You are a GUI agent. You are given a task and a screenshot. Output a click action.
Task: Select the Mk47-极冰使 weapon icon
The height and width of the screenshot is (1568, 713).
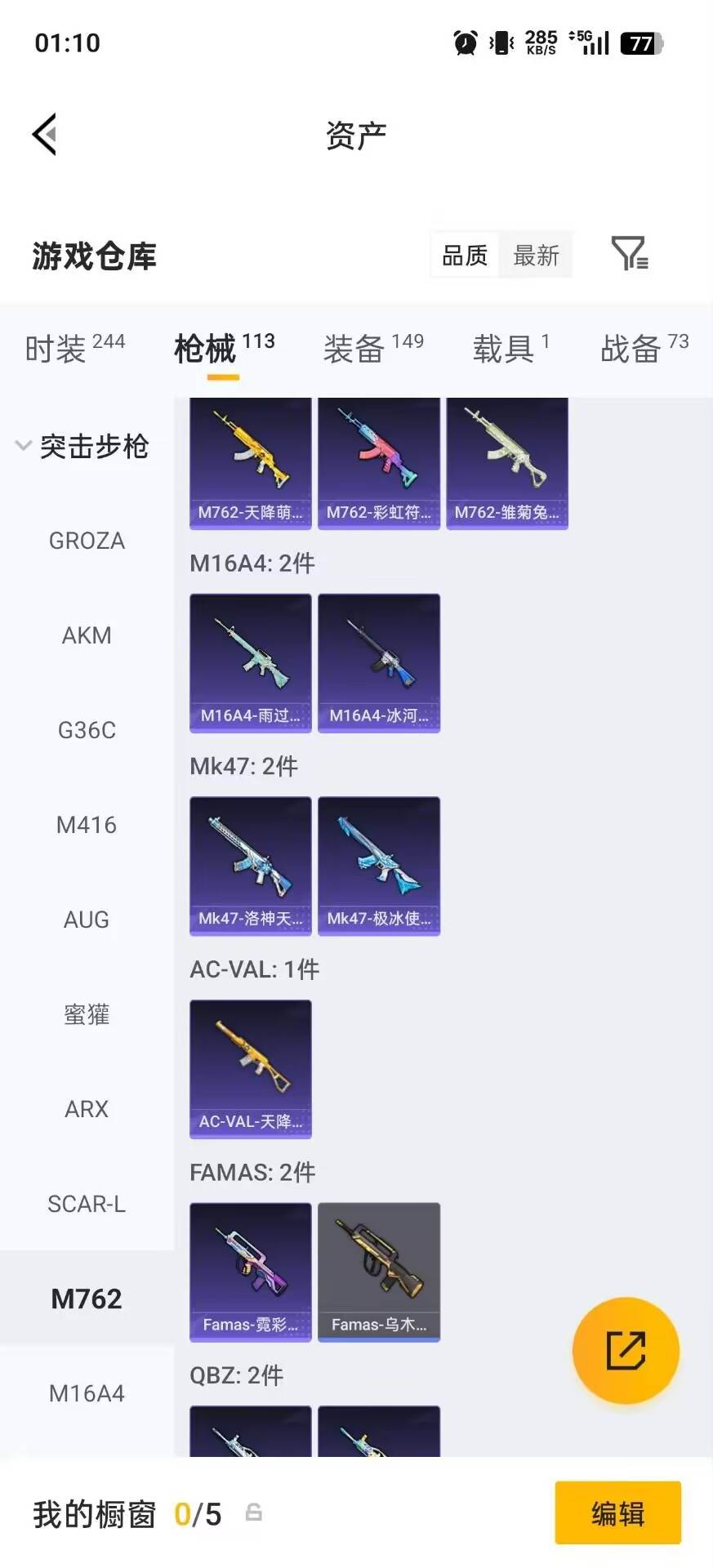click(x=378, y=864)
